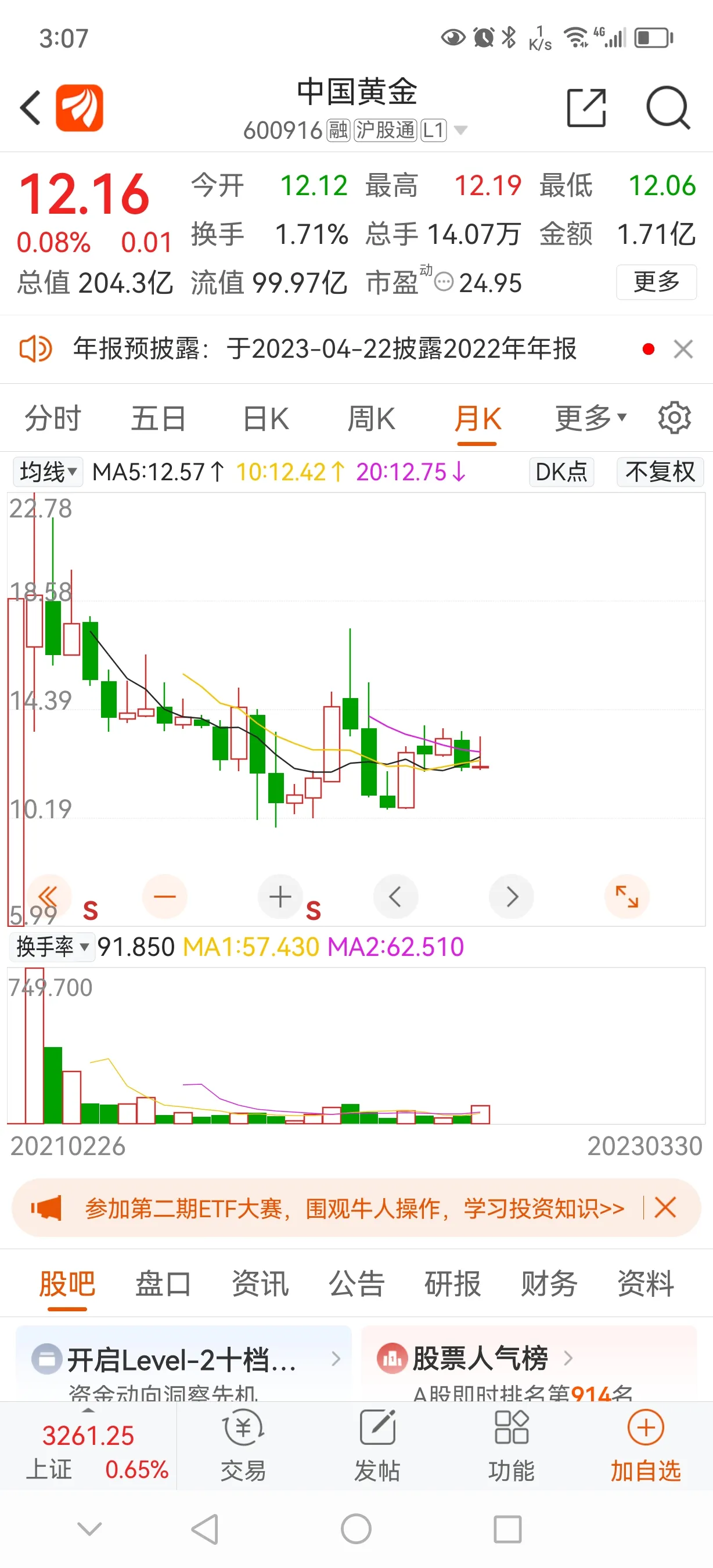This screenshot has height=1568, width=713.
Task: Dismiss the 年报预披露 notice
Action: [x=683, y=350]
